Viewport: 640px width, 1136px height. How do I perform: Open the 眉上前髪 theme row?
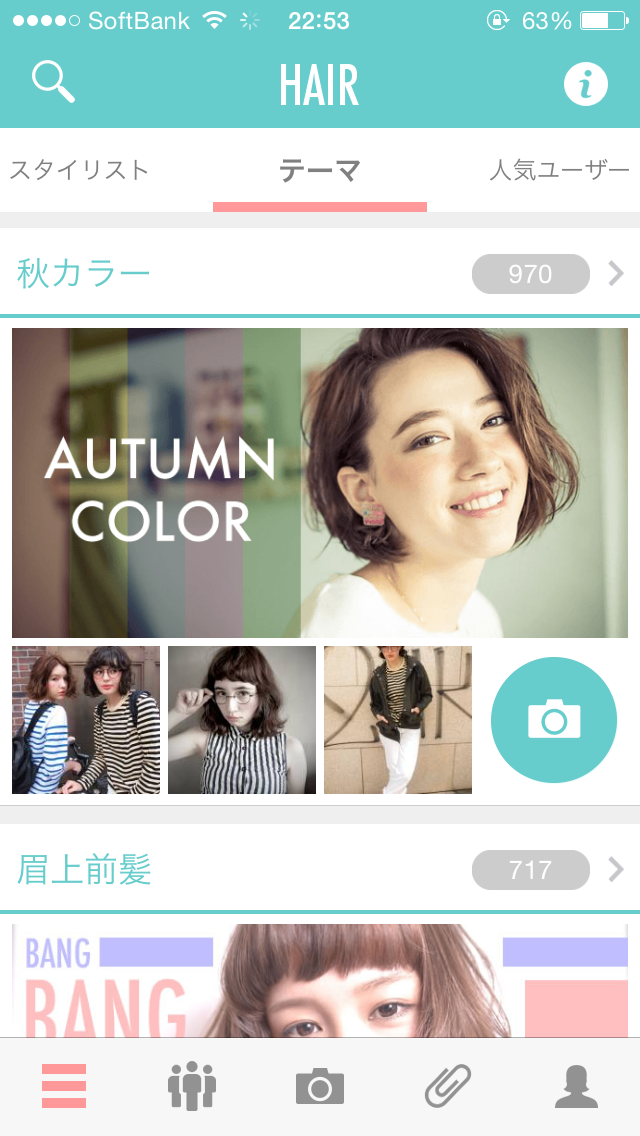(320, 870)
